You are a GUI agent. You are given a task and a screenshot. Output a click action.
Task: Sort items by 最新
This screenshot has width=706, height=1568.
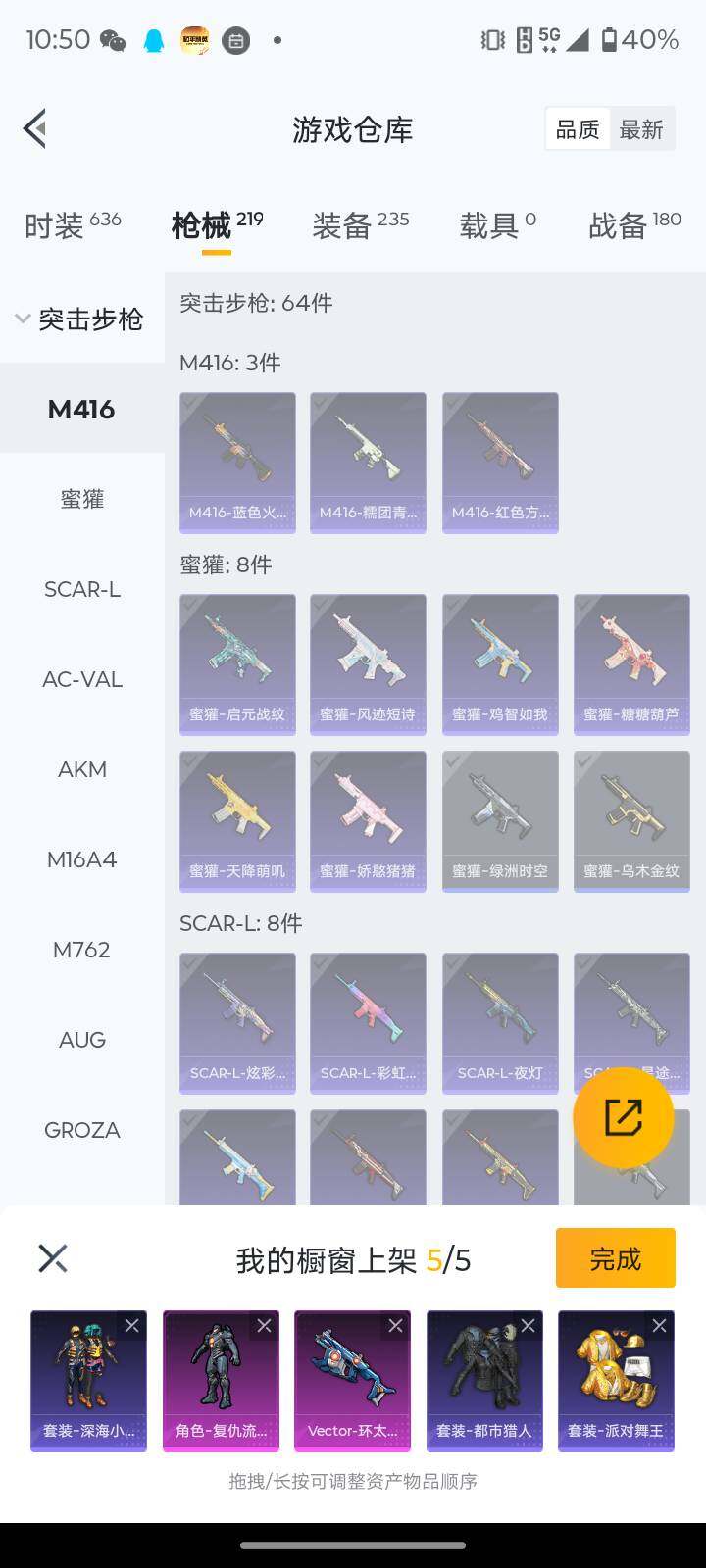[x=641, y=129]
